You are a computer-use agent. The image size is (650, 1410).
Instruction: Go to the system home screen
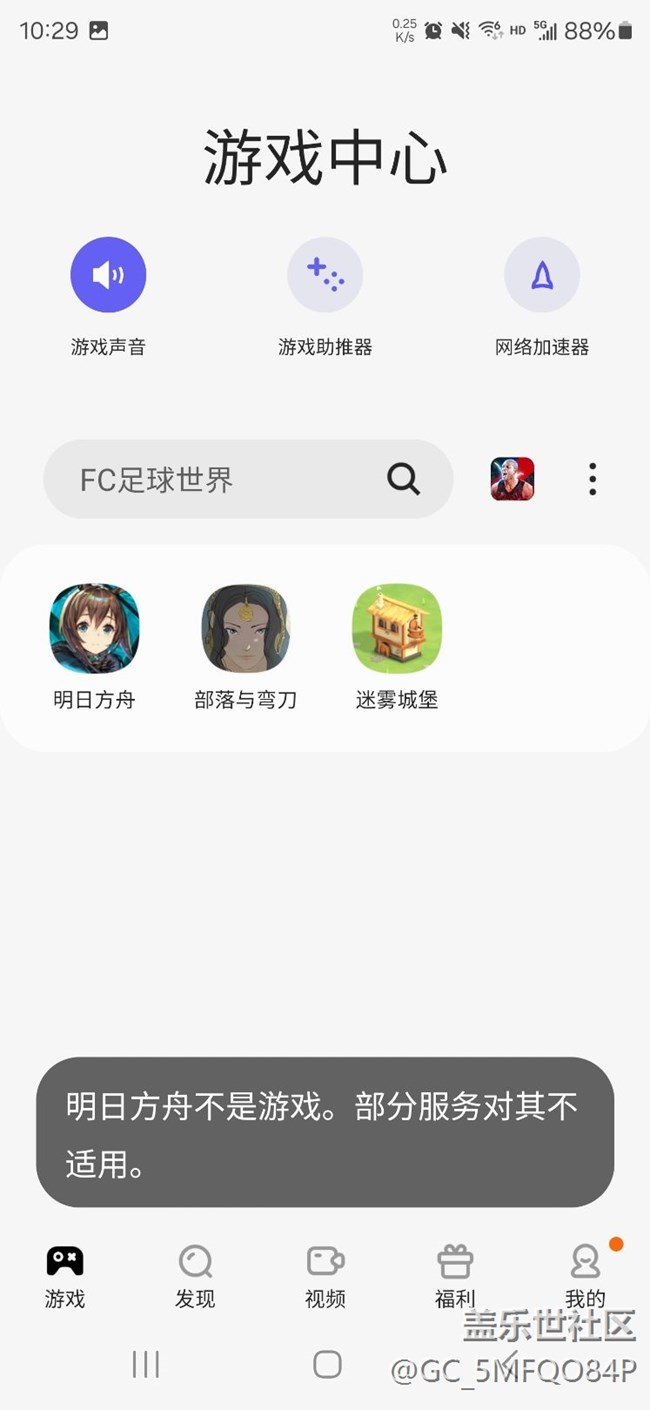pos(327,1364)
